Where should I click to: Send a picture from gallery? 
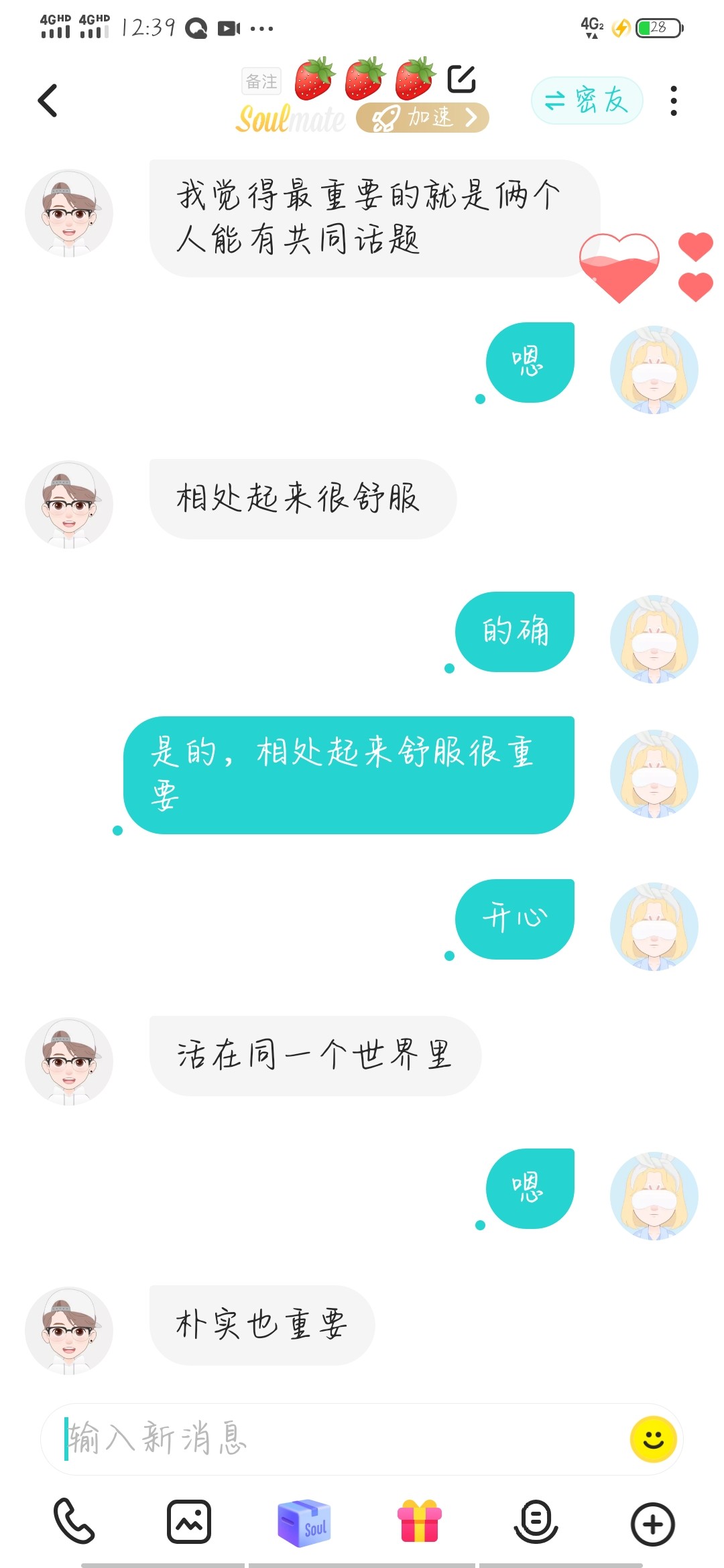[x=189, y=1522]
